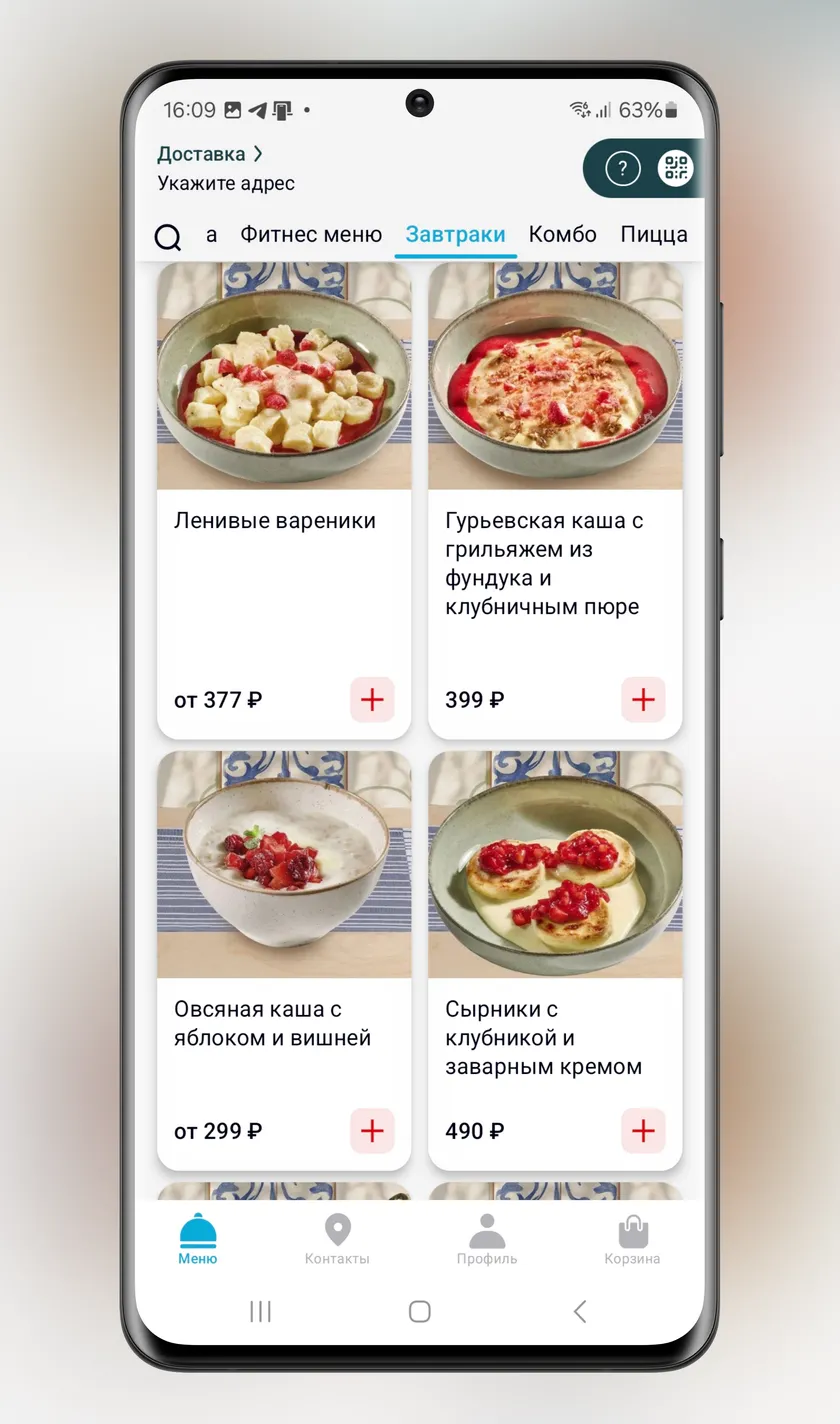Select the Комбо category tab
The image size is (840, 1424).
click(x=563, y=234)
